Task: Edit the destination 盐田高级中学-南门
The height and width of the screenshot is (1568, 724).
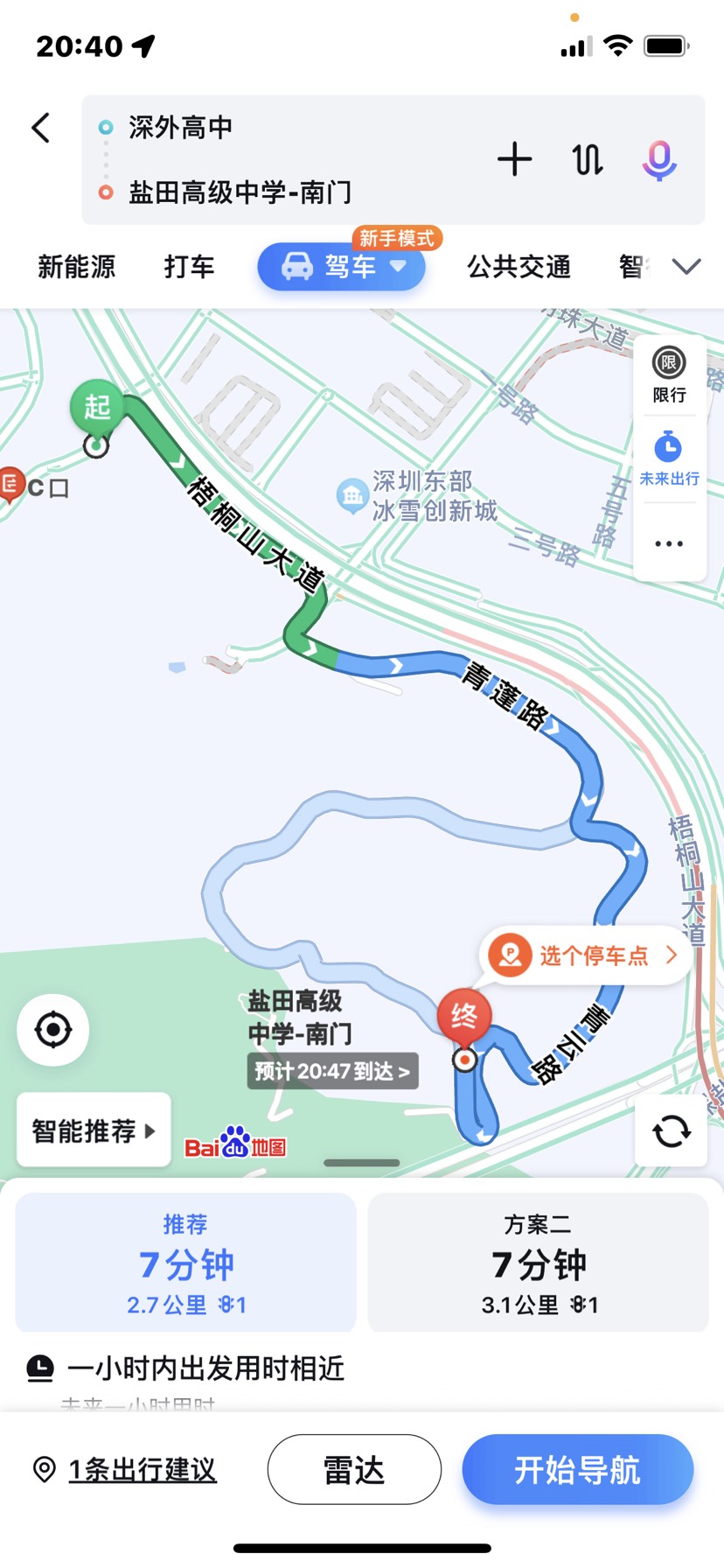Action: click(x=240, y=192)
